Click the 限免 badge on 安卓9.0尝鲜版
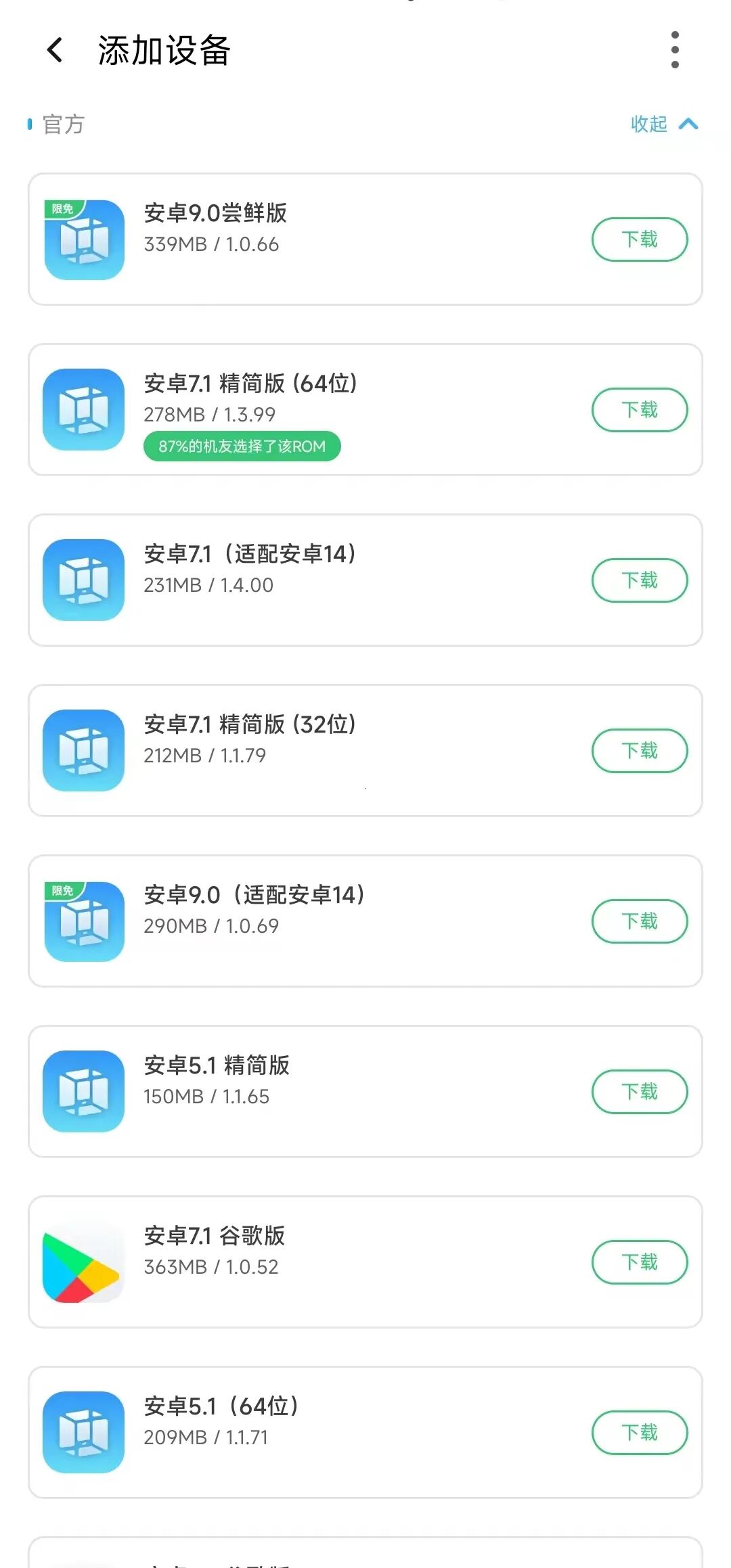Viewport: 731px width, 1568px height. click(62, 206)
